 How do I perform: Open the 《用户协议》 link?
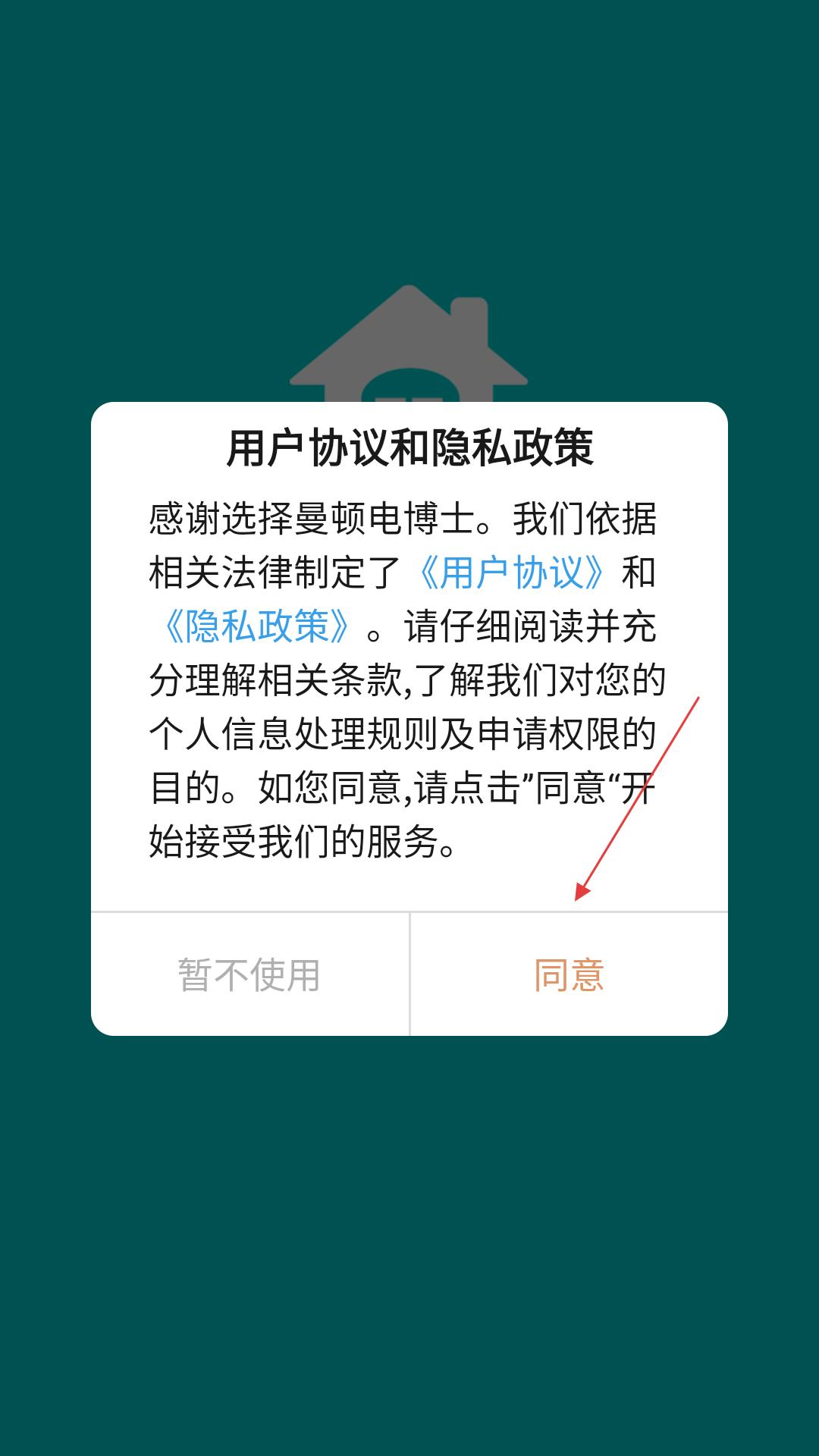pyautogui.click(x=513, y=573)
